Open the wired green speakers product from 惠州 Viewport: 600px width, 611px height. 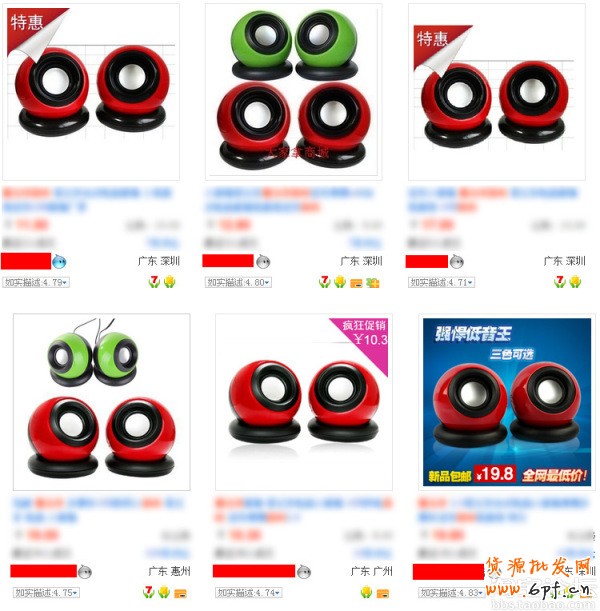[100, 401]
